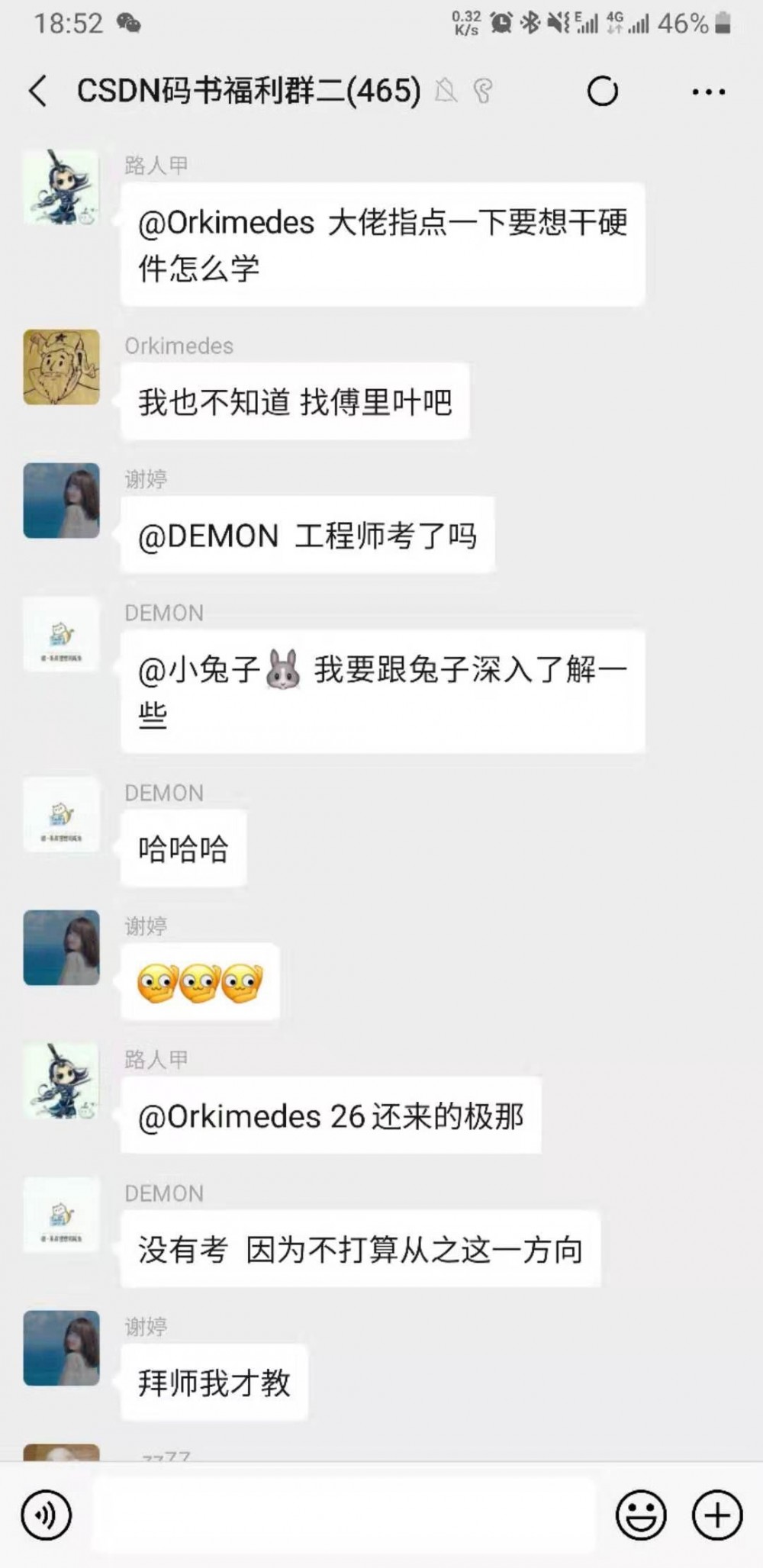Open 路人甲's profile via avatar
This screenshot has width=763, height=1568.
coord(62,185)
